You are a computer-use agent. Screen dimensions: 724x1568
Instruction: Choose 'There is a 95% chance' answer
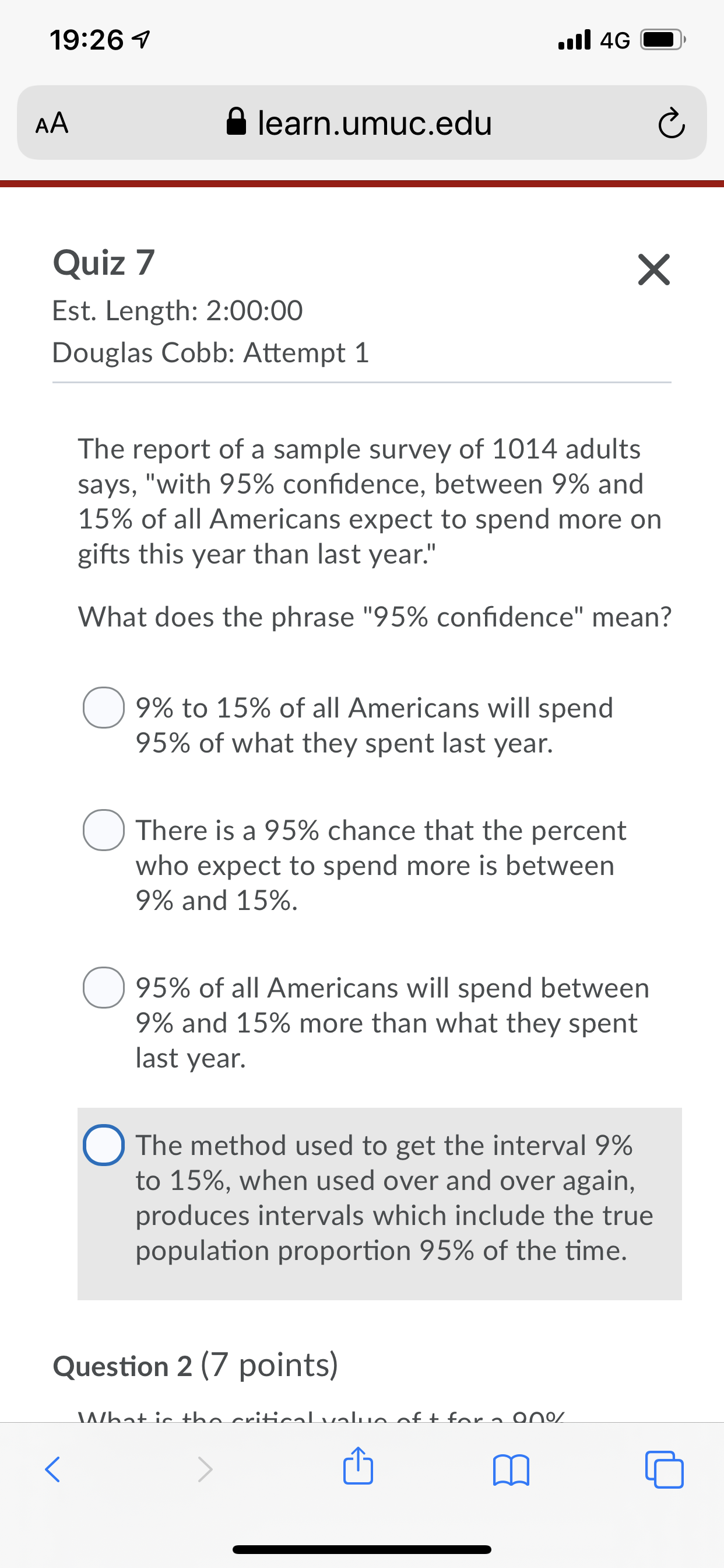pos(104,829)
